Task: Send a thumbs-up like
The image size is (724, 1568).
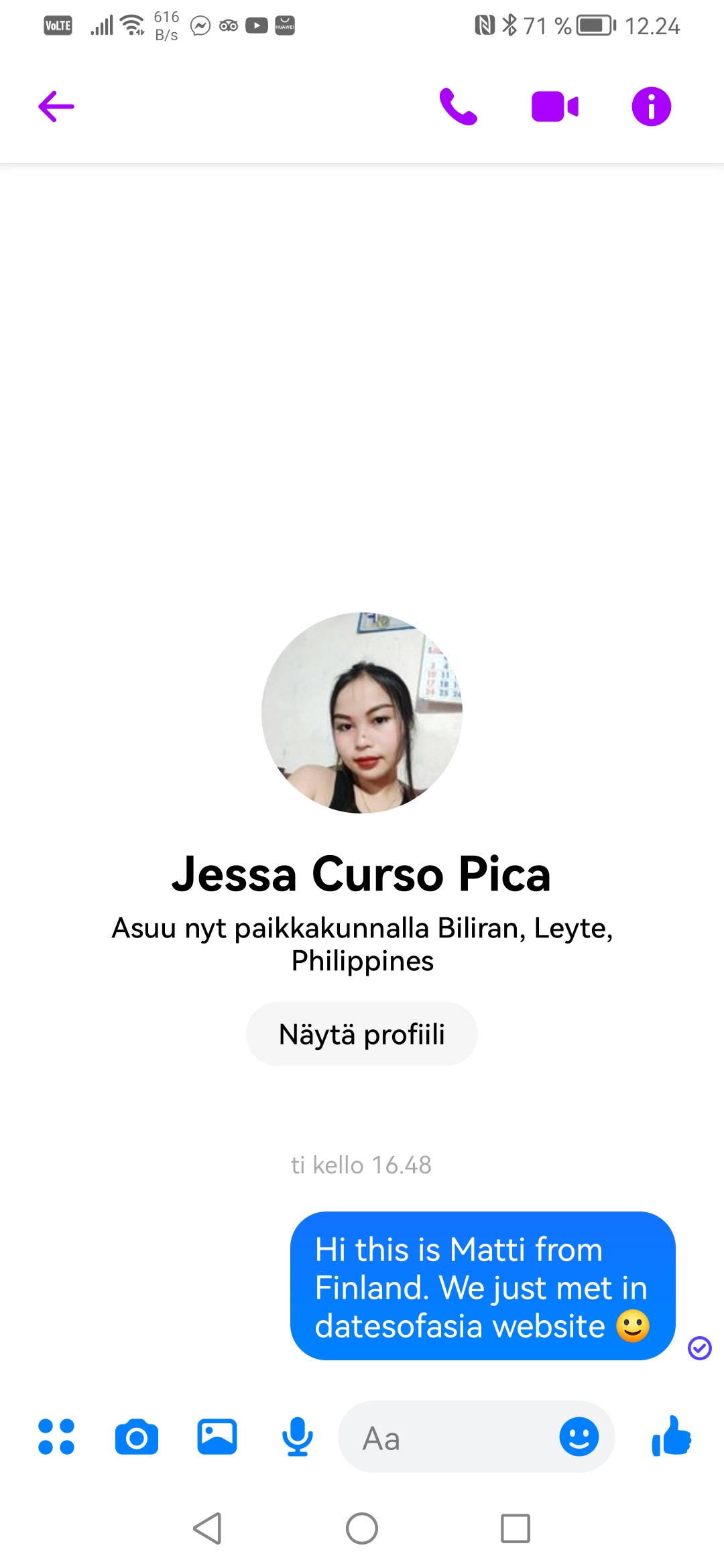Action: coord(671,1436)
